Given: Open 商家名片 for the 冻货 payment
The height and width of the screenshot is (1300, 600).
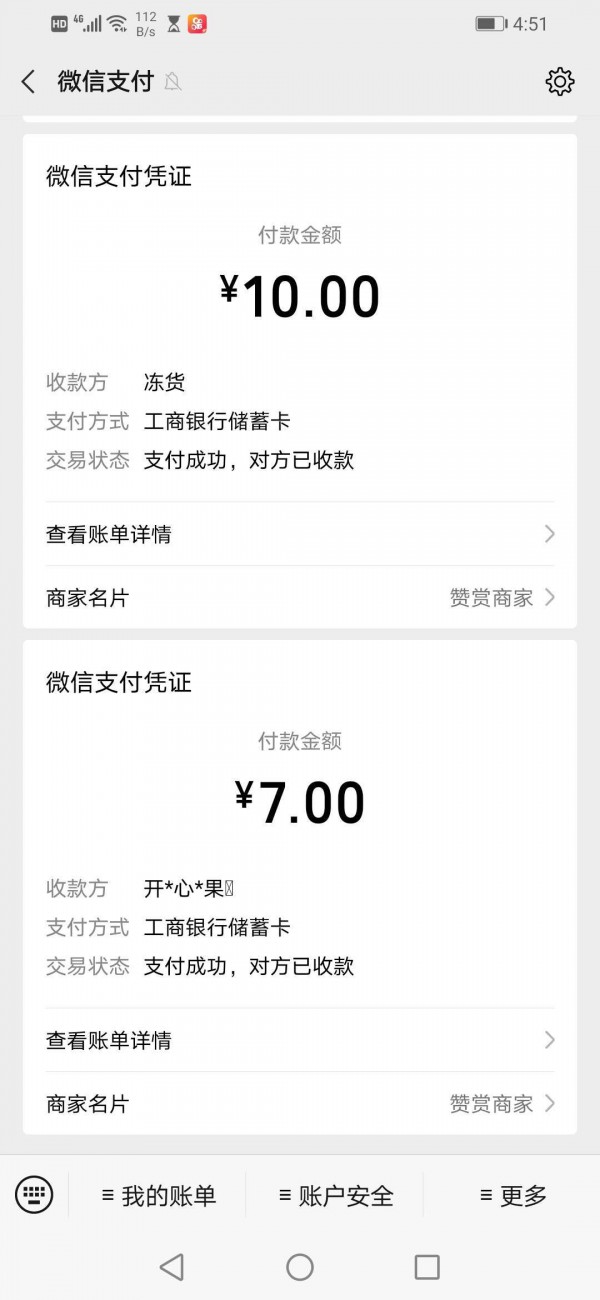Looking at the screenshot, I should (300, 598).
